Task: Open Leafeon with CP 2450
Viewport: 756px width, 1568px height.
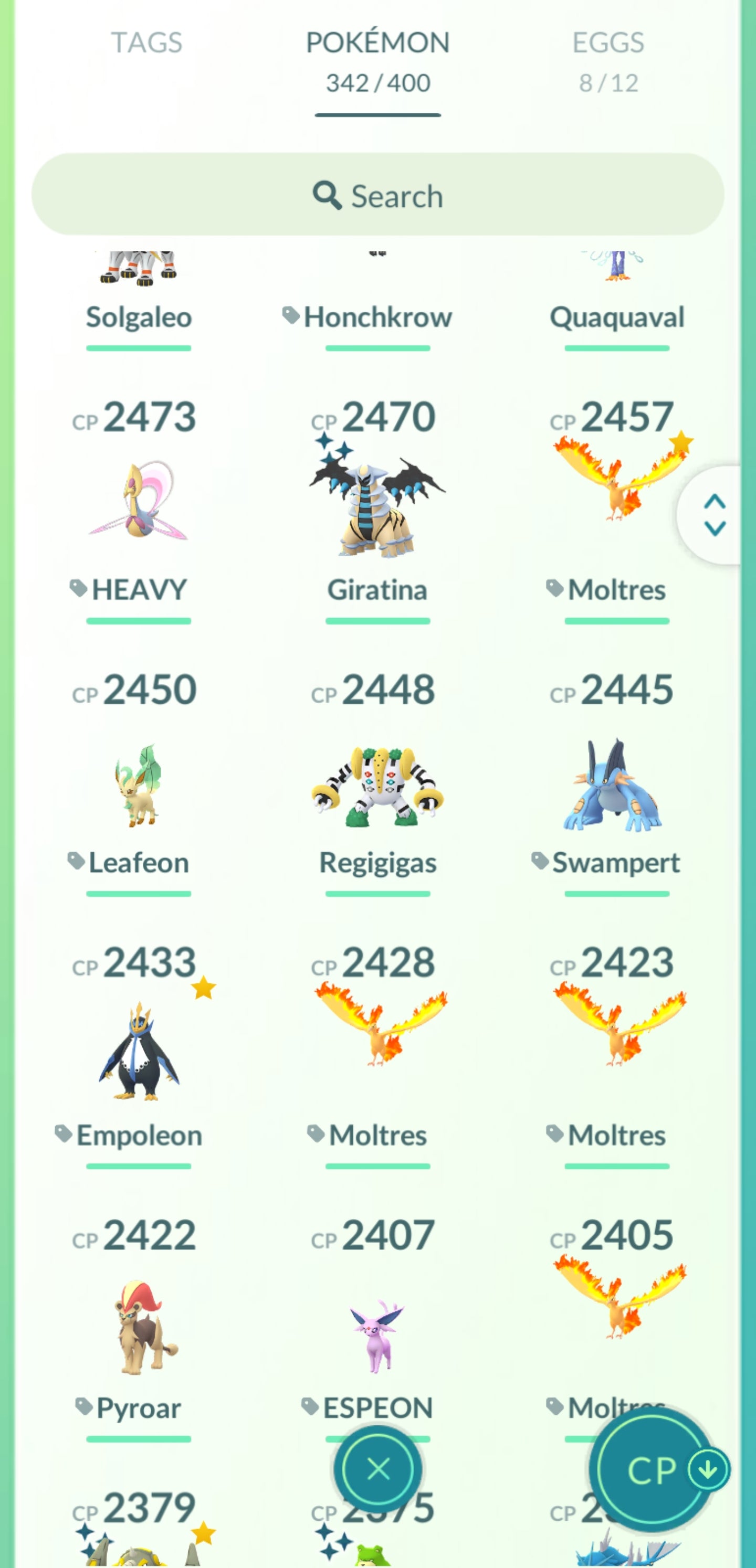Action: point(138,785)
